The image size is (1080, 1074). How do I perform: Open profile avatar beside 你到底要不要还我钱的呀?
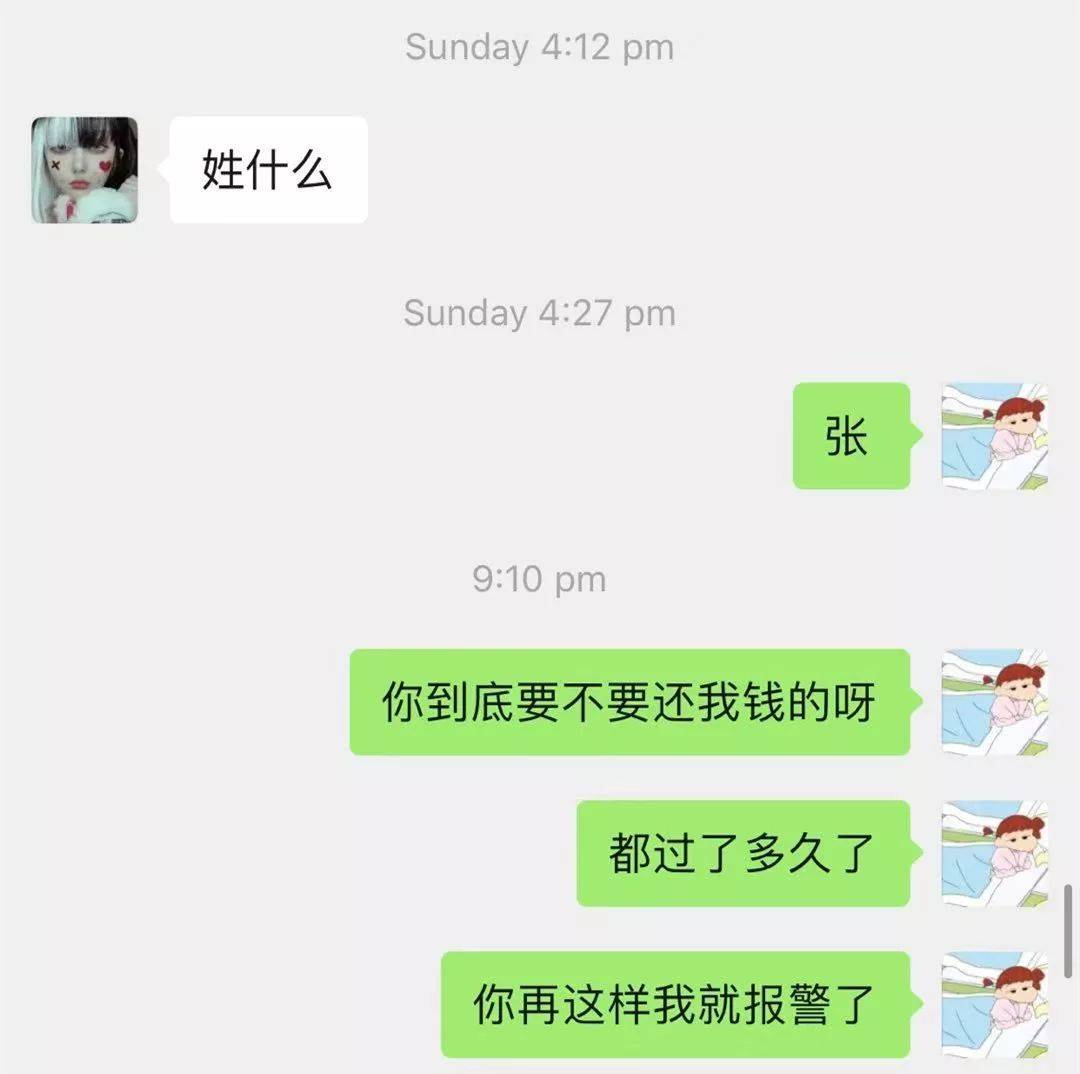(994, 702)
